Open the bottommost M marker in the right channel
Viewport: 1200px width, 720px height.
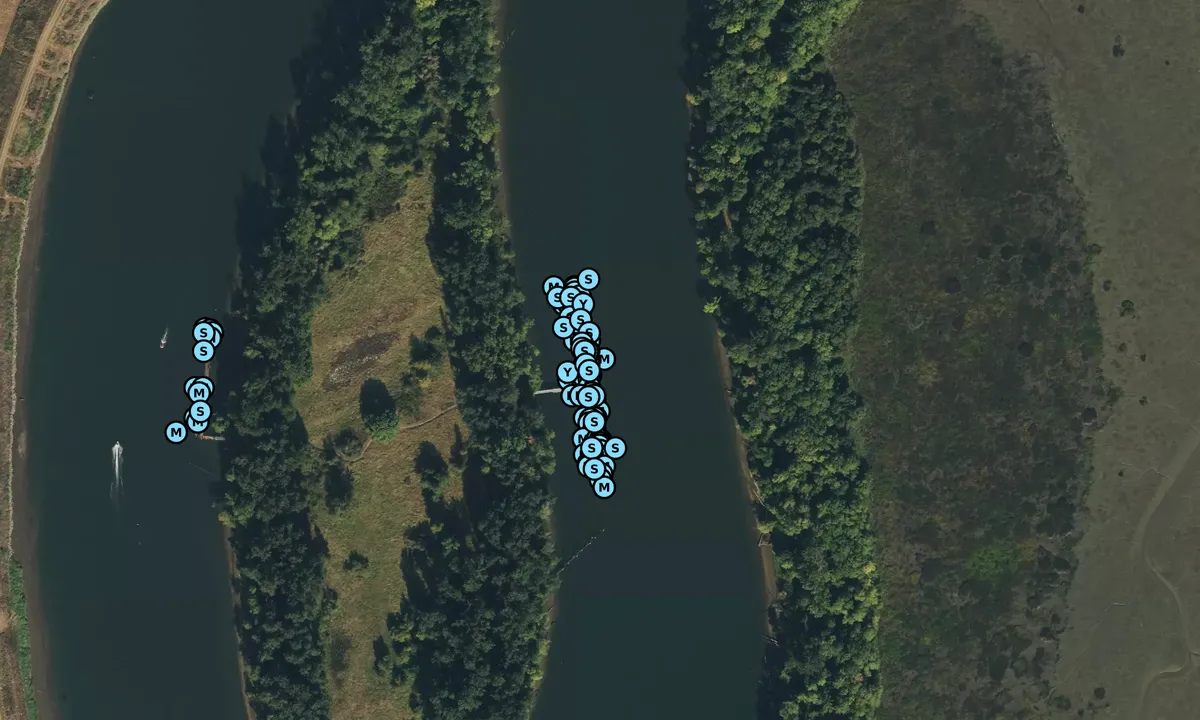click(x=603, y=487)
